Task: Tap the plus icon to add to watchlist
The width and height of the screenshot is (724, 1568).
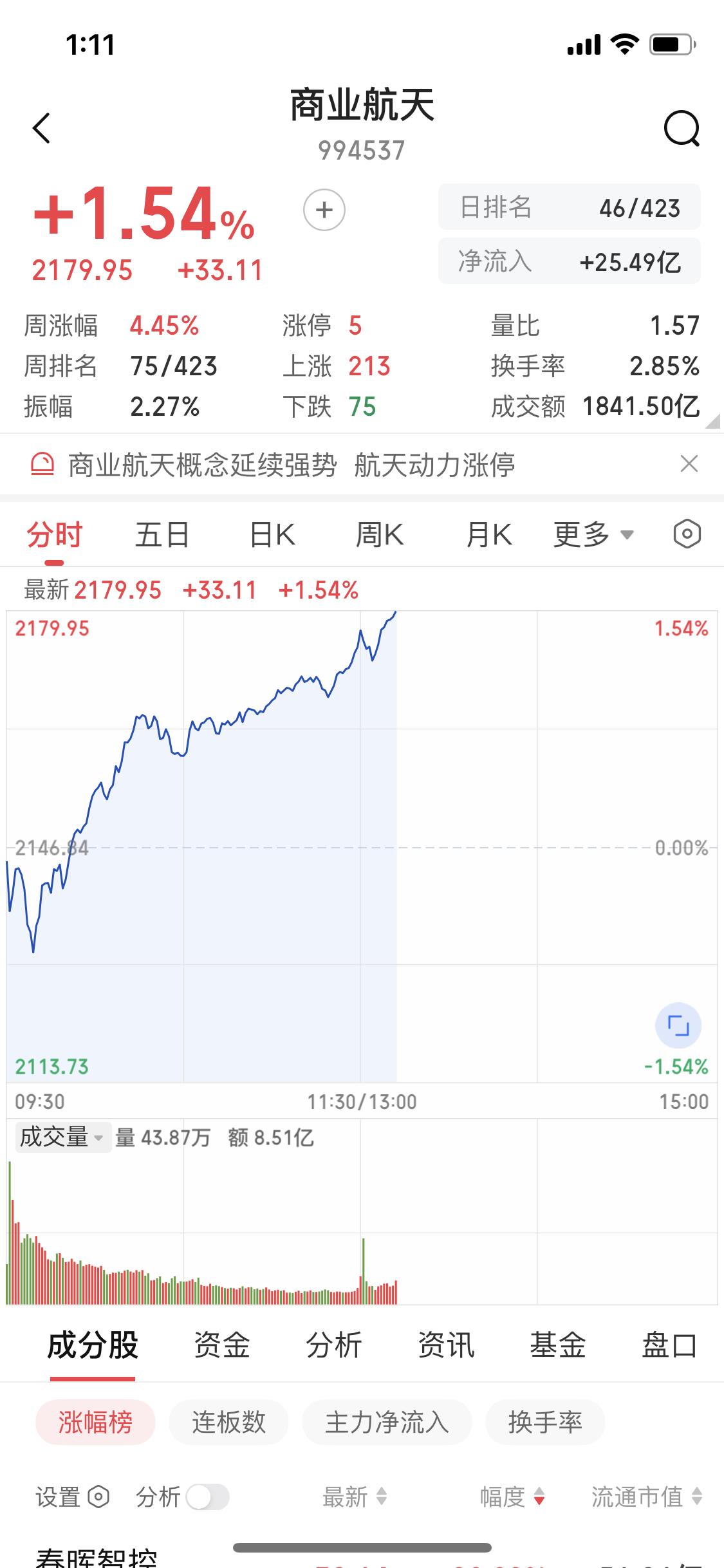Action: point(324,209)
